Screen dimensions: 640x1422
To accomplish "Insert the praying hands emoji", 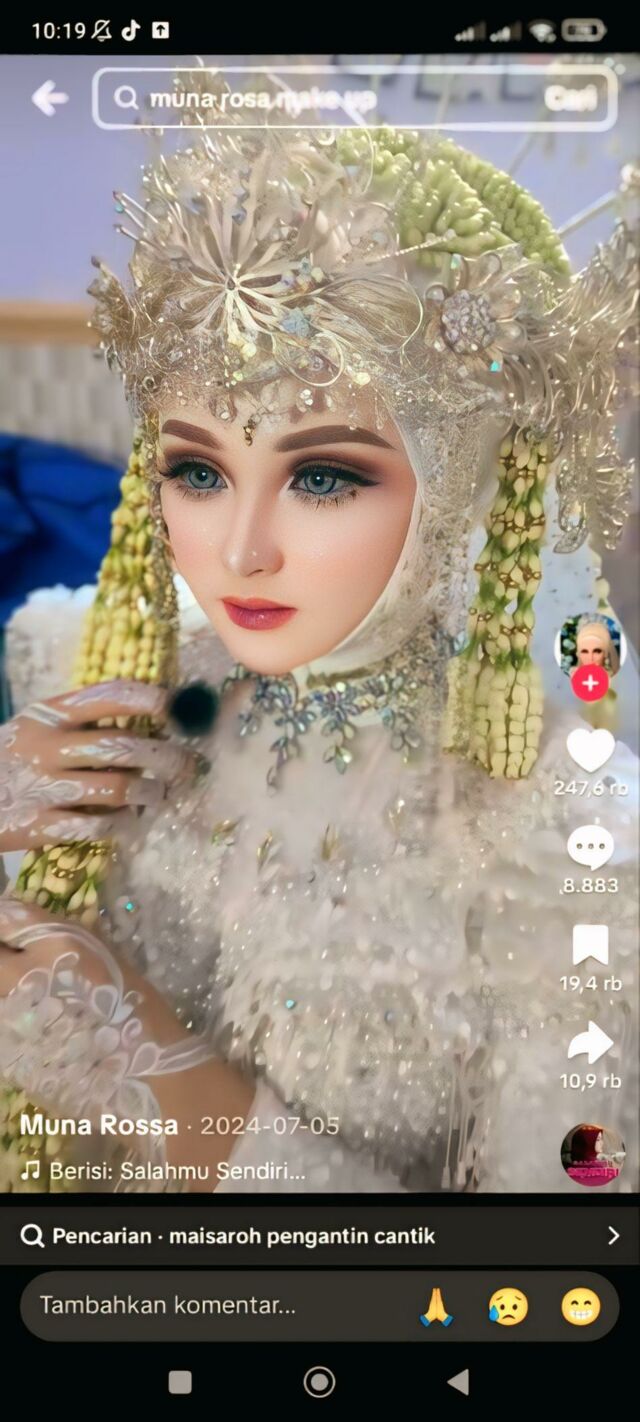I will [436, 1306].
